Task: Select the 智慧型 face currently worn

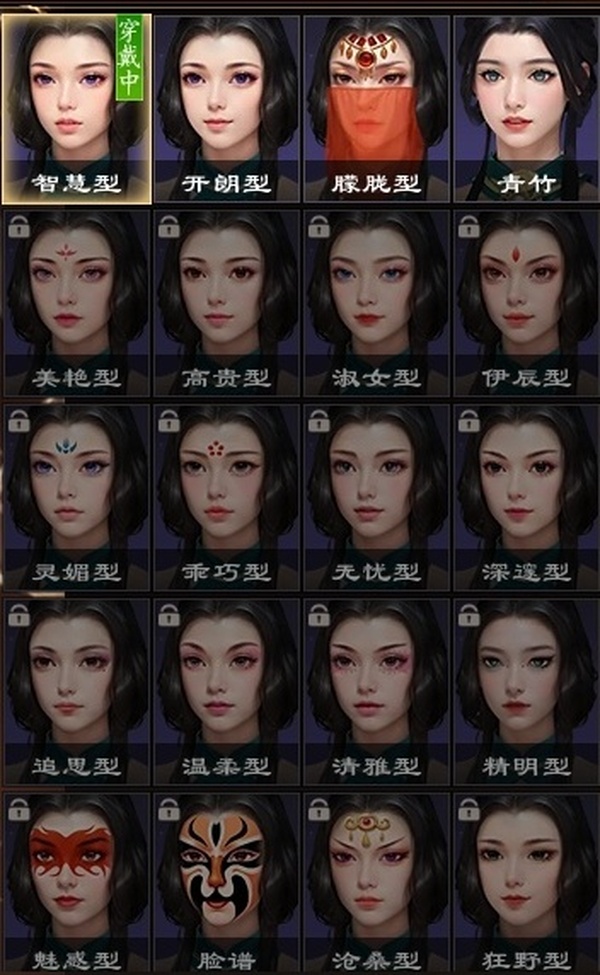Action: 77,108
